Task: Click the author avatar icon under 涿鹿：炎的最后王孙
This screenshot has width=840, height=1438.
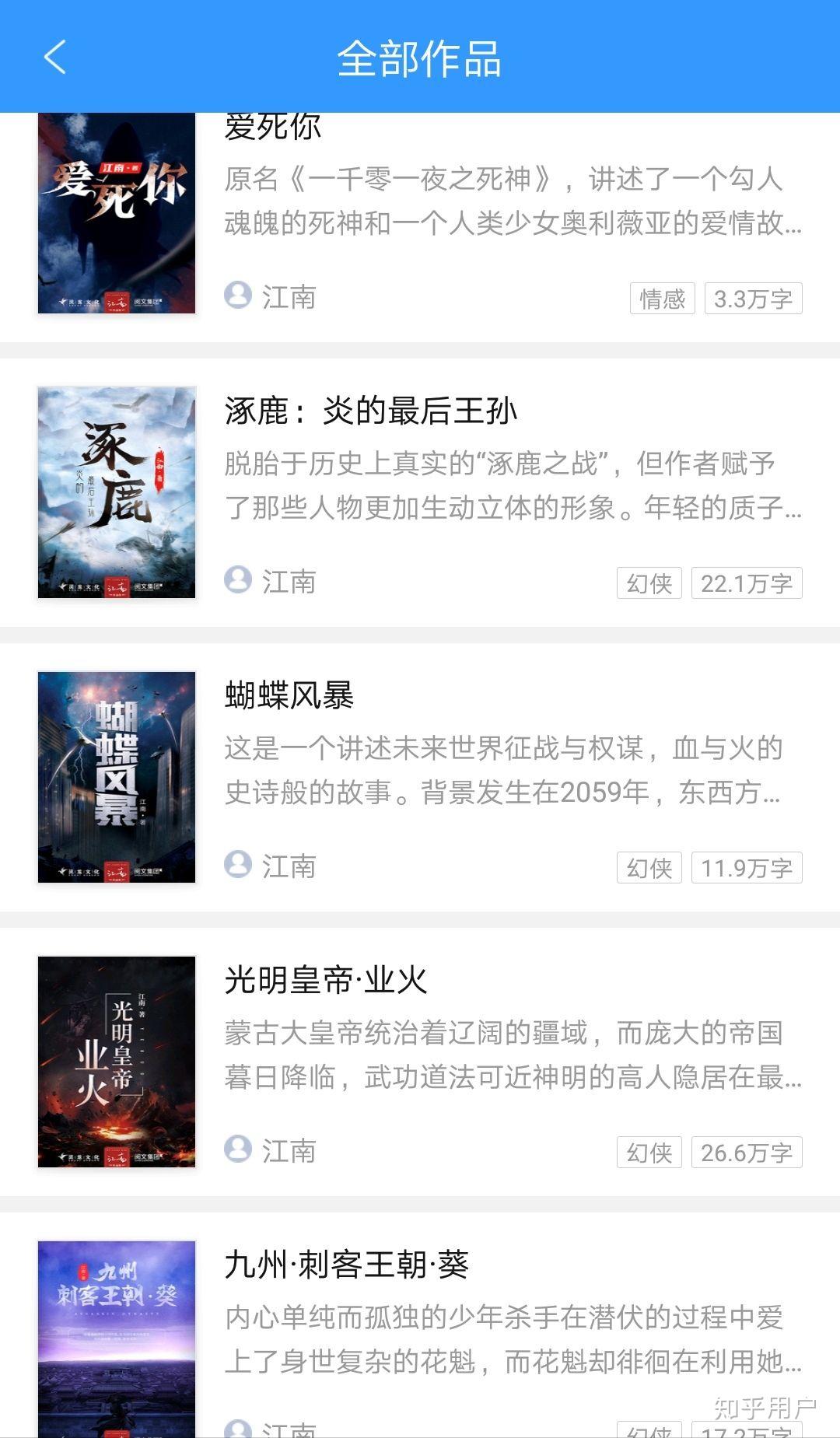Action: [x=236, y=582]
